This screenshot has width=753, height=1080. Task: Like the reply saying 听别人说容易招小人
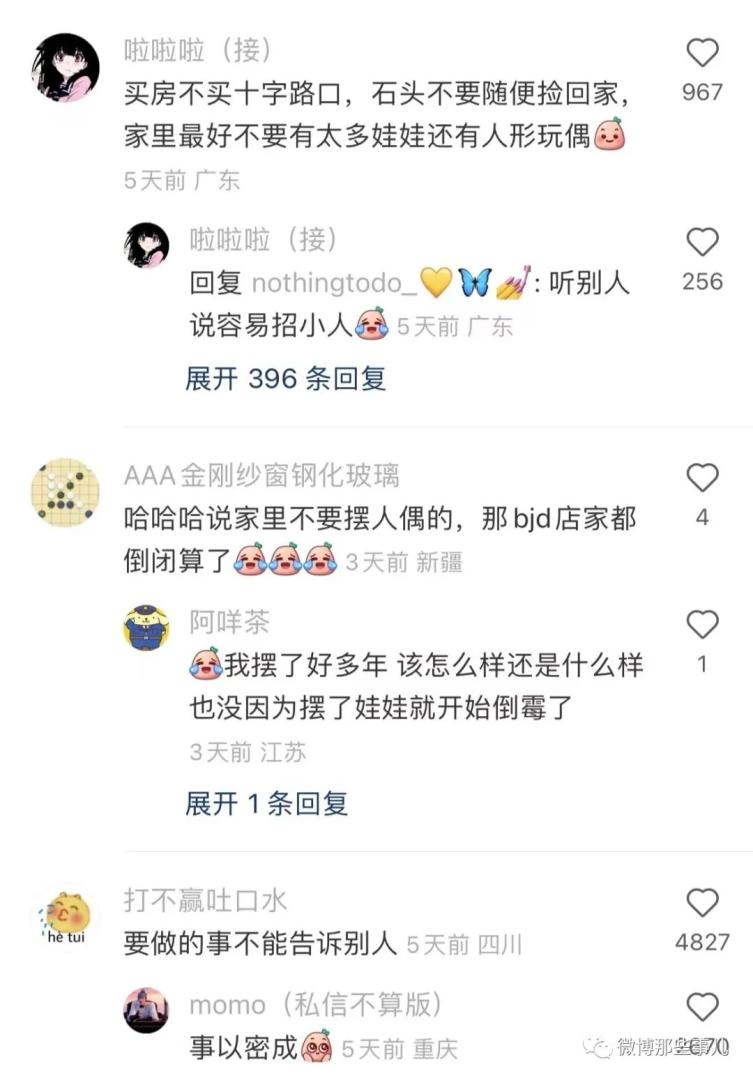pos(702,242)
